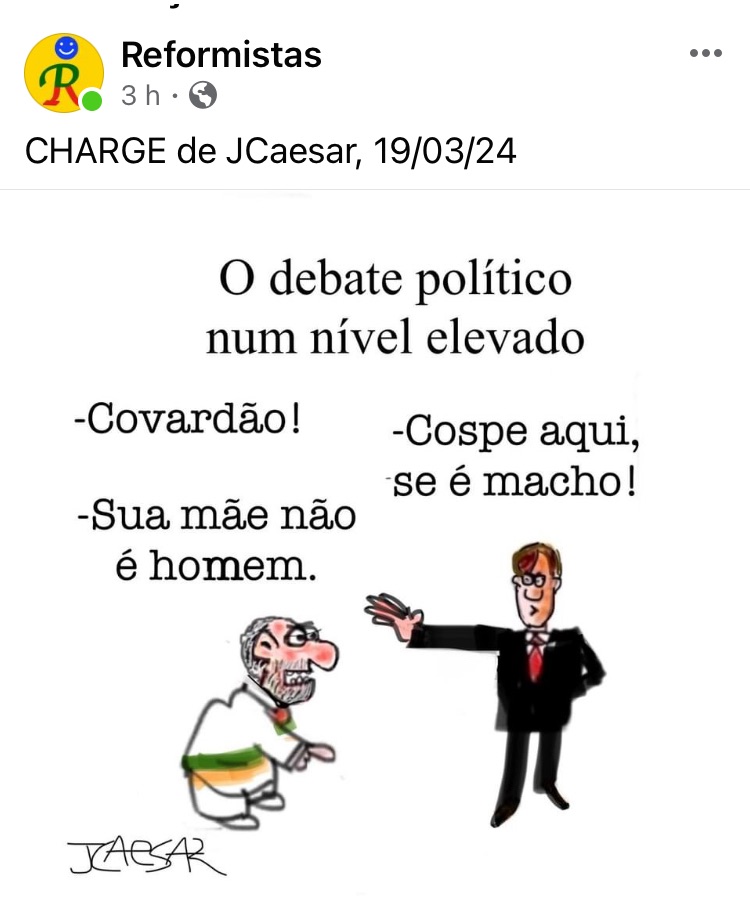Open the Reformistas profile picture
The height and width of the screenshot is (906, 750).
(63, 73)
